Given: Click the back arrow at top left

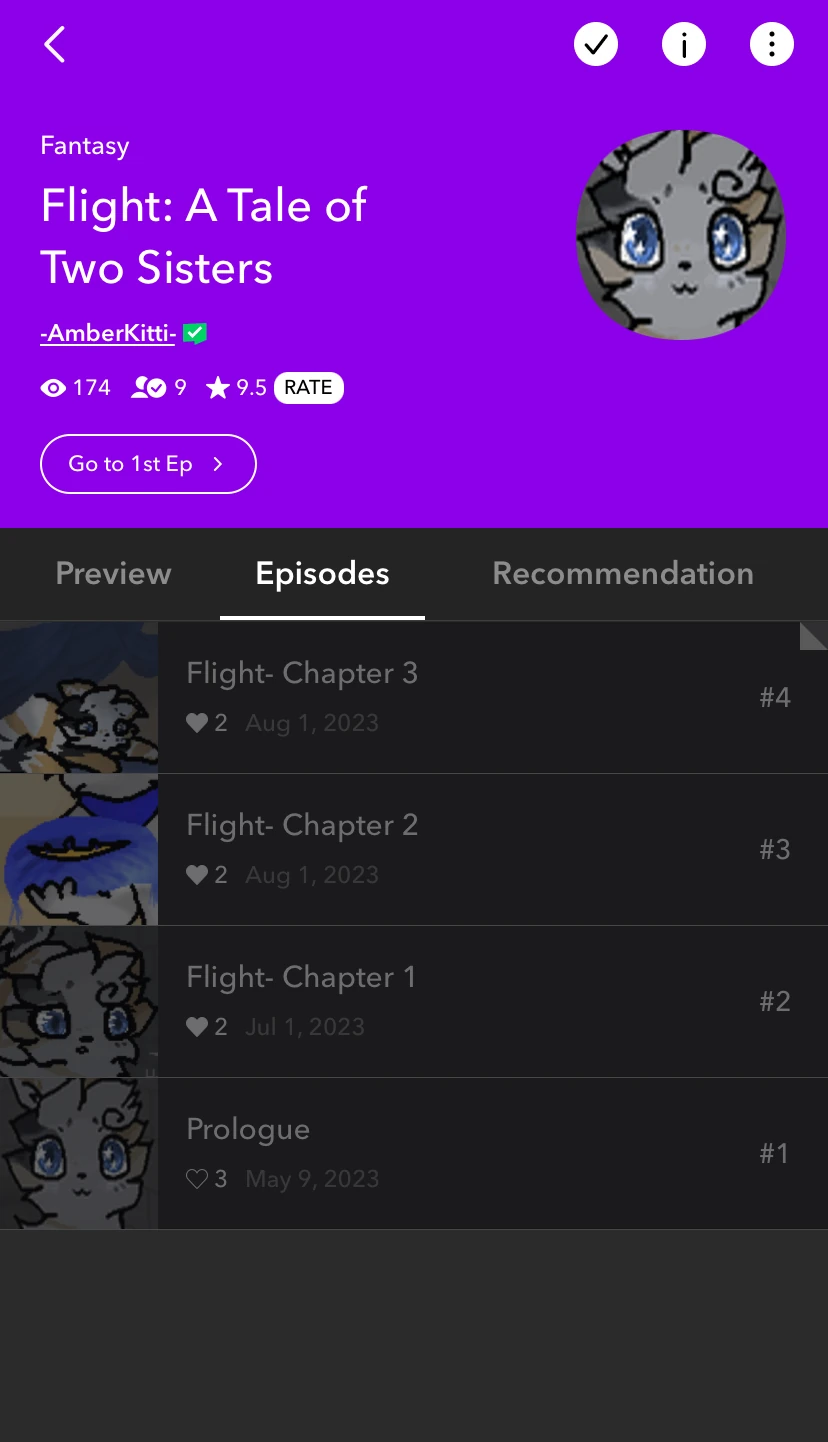Looking at the screenshot, I should pos(54,44).
